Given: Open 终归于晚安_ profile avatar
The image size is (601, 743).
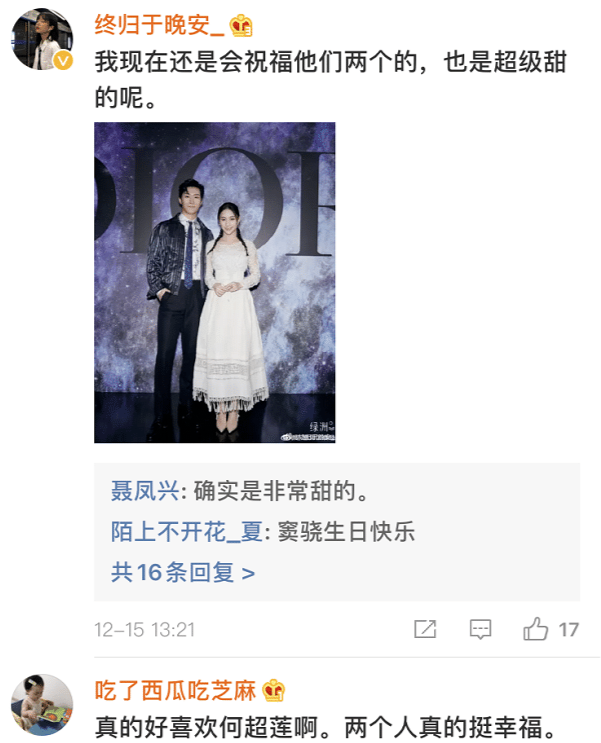Looking at the screenshot, I should click(x=42, y=40).
